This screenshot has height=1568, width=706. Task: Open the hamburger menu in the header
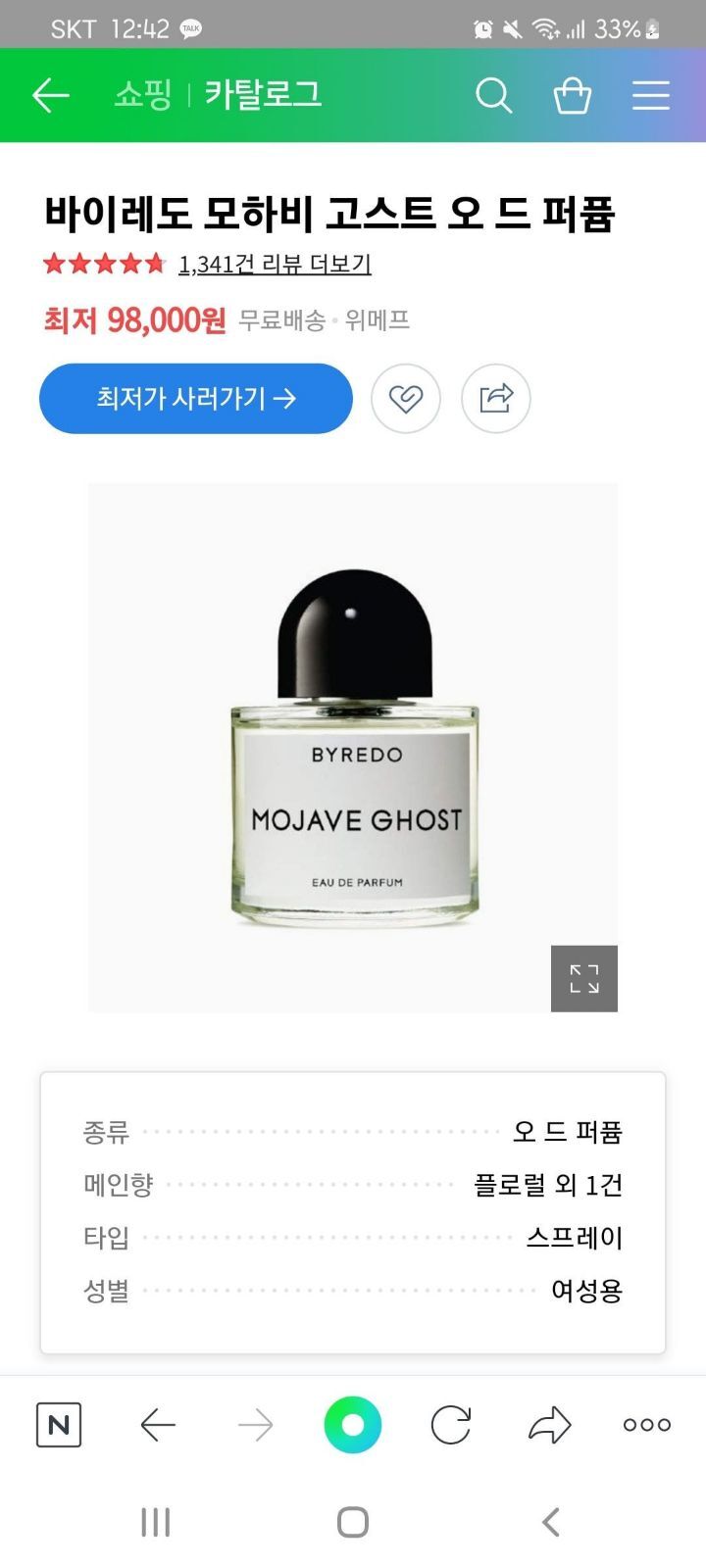[650, 95]
